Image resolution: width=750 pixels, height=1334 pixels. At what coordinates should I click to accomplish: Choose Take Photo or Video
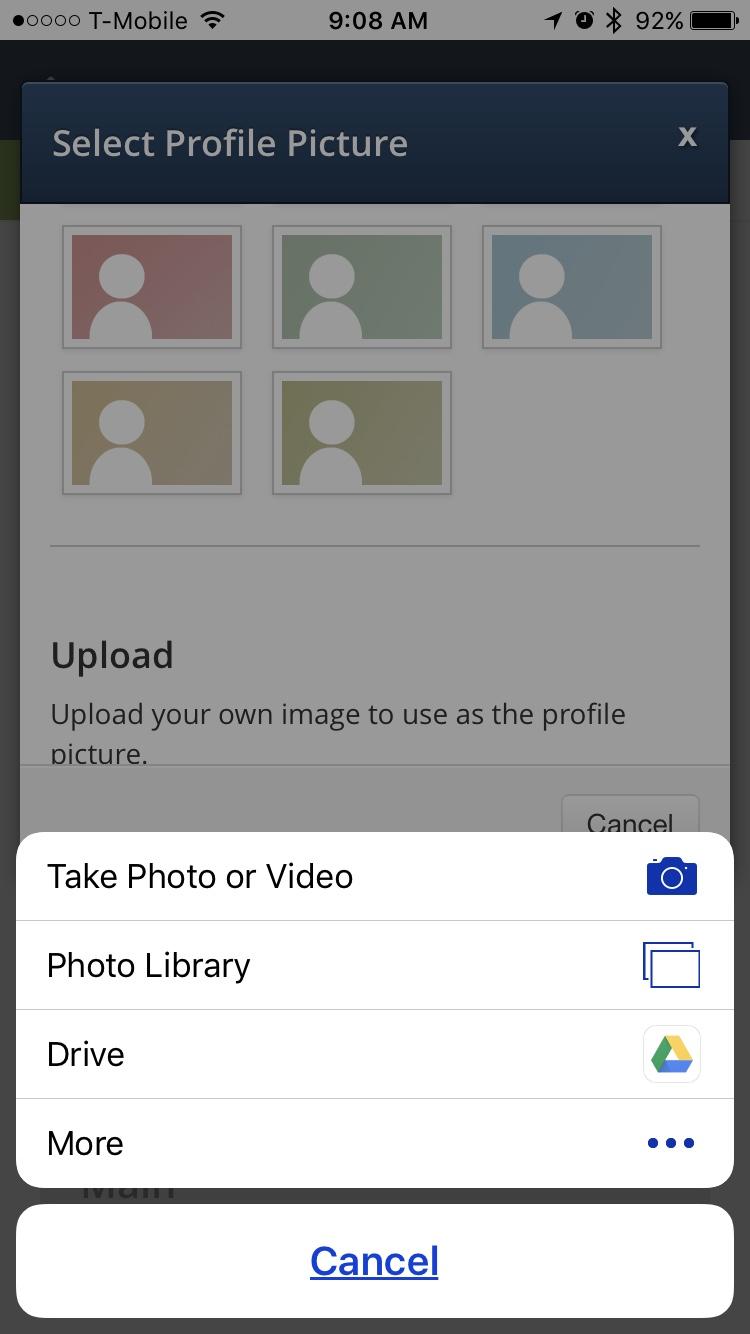(200, 875)
